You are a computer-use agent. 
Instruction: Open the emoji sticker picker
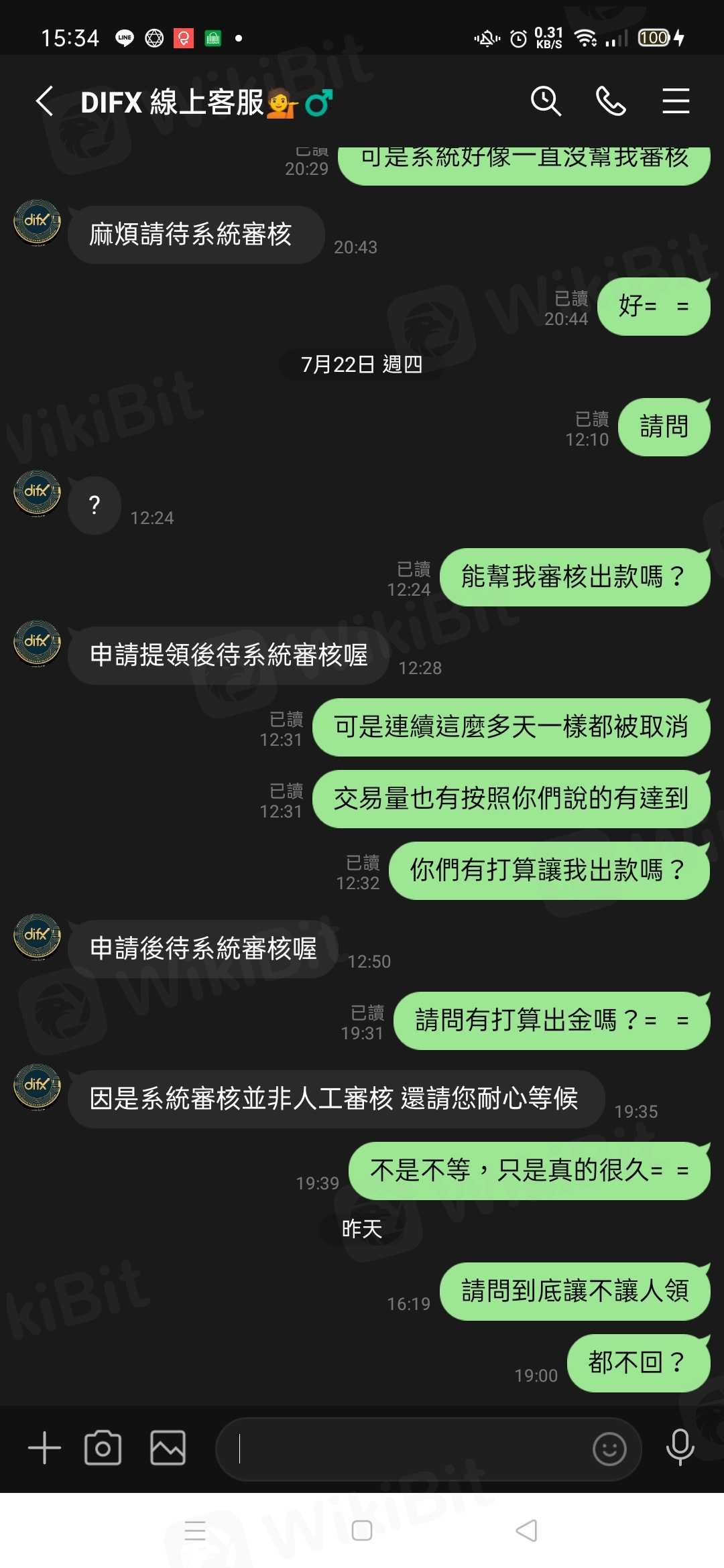609,1449
